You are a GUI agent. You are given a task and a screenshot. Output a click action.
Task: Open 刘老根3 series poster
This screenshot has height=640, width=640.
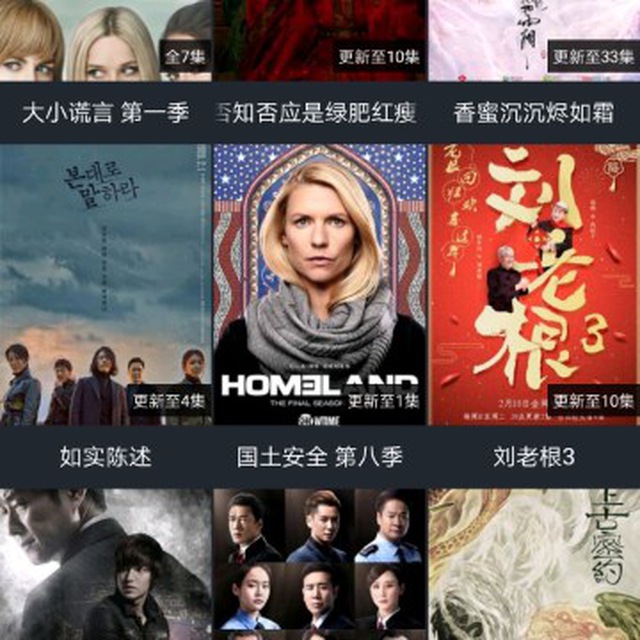pos(533,285)
